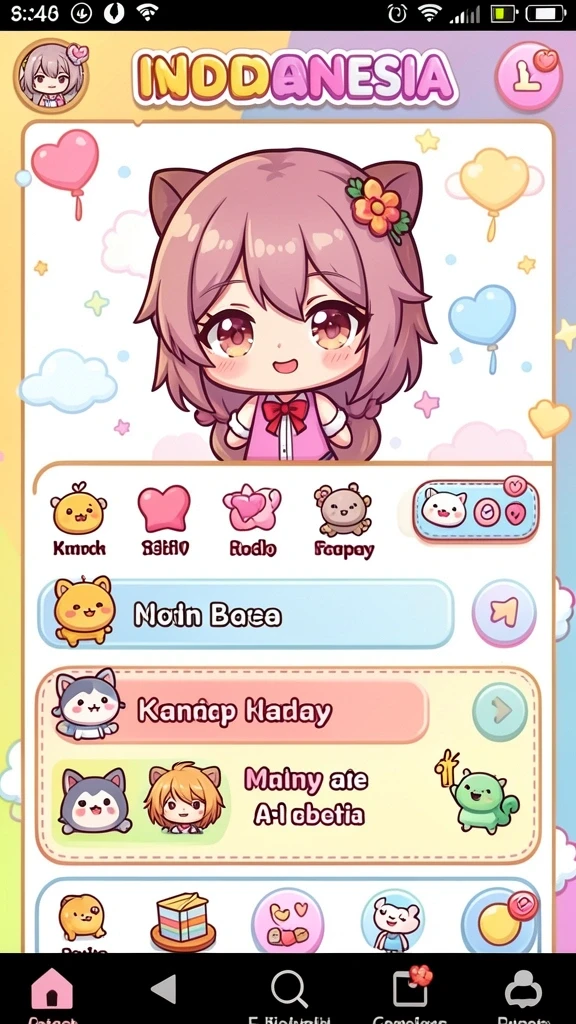
Task: Tap the yellow ball icon with red badge
Action: (500, 920)
